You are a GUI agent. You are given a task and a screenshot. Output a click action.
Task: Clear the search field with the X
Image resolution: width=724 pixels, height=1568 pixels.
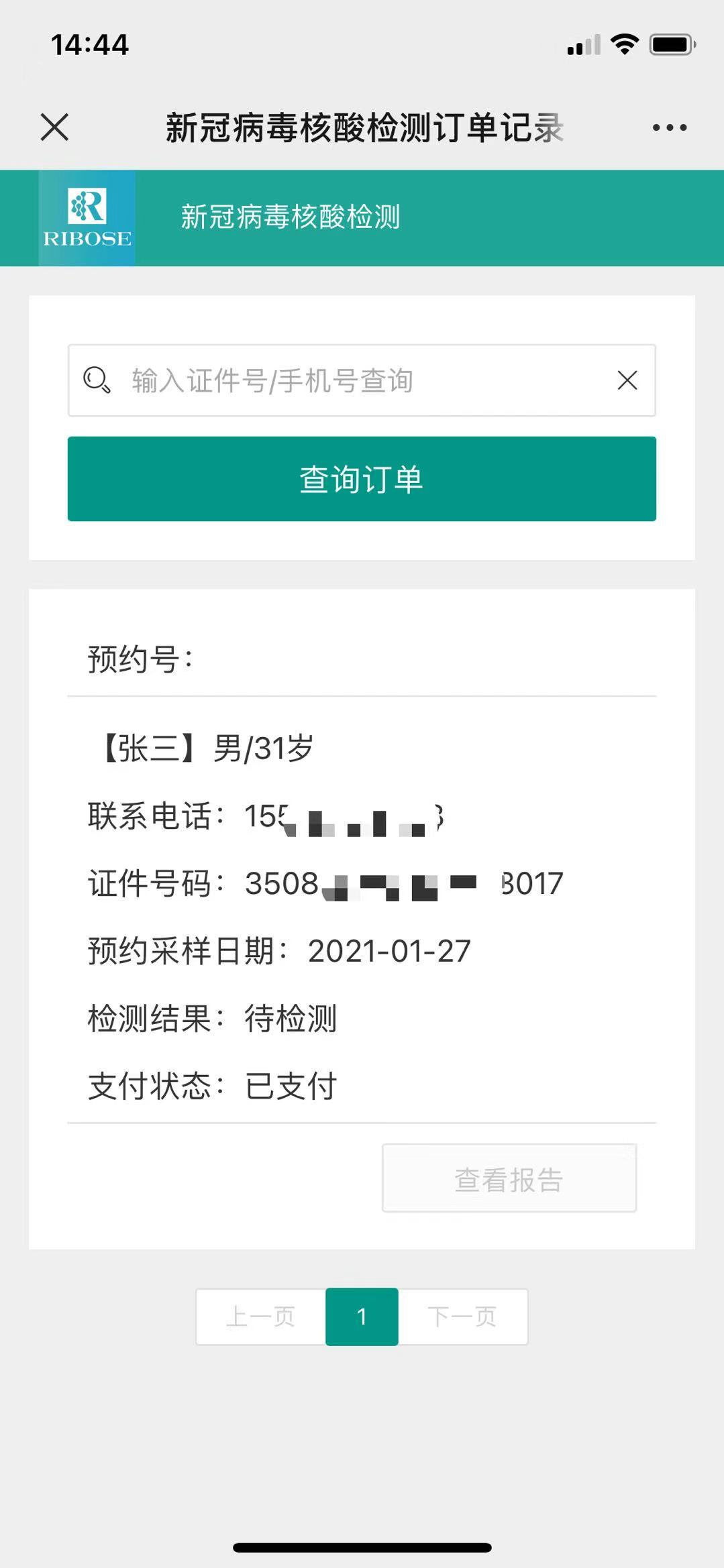[x=627, y=380]
